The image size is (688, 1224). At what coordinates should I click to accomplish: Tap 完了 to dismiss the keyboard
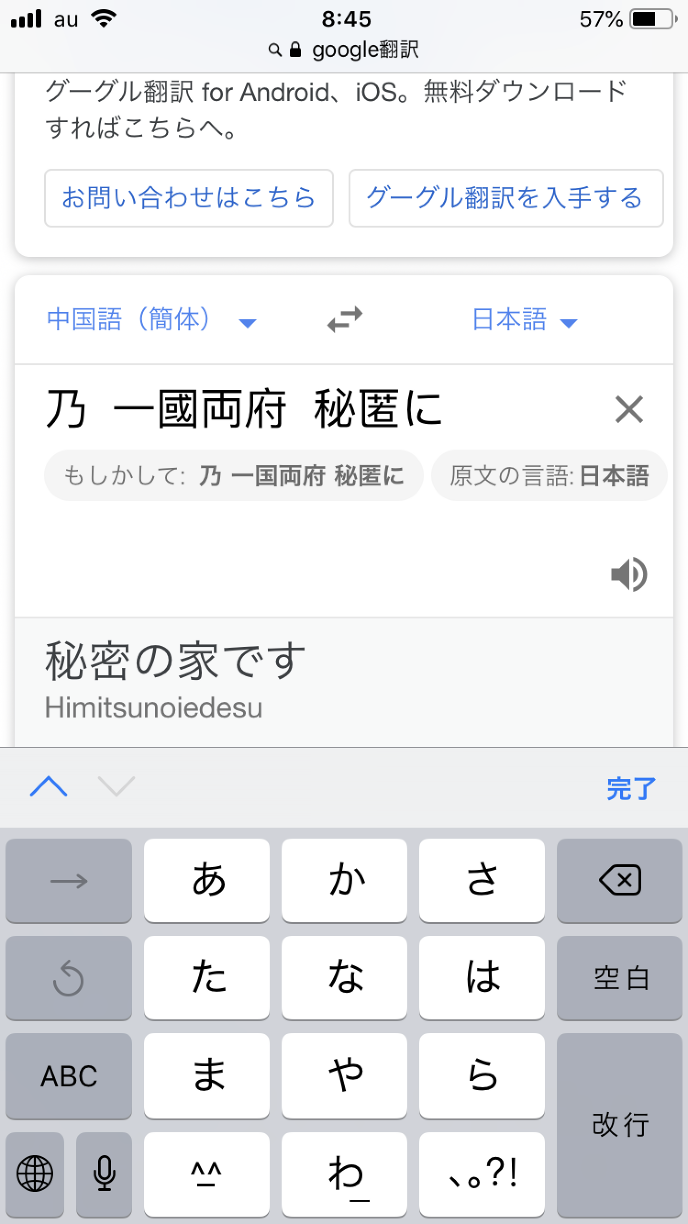pyautogui.click(x=631, y=788)
